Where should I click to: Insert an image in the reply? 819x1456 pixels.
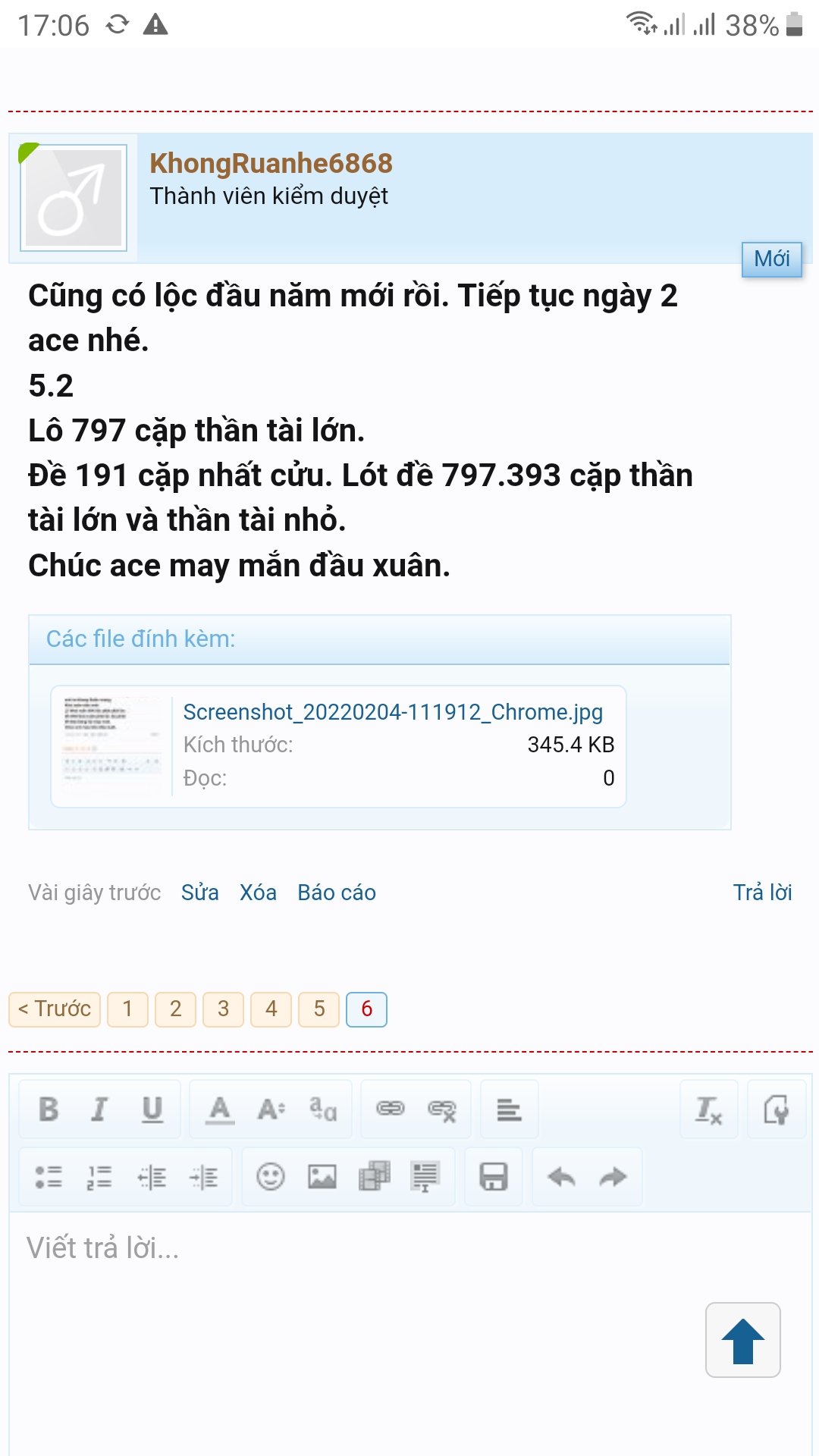pyautogui.click(x=322, y=1177)
